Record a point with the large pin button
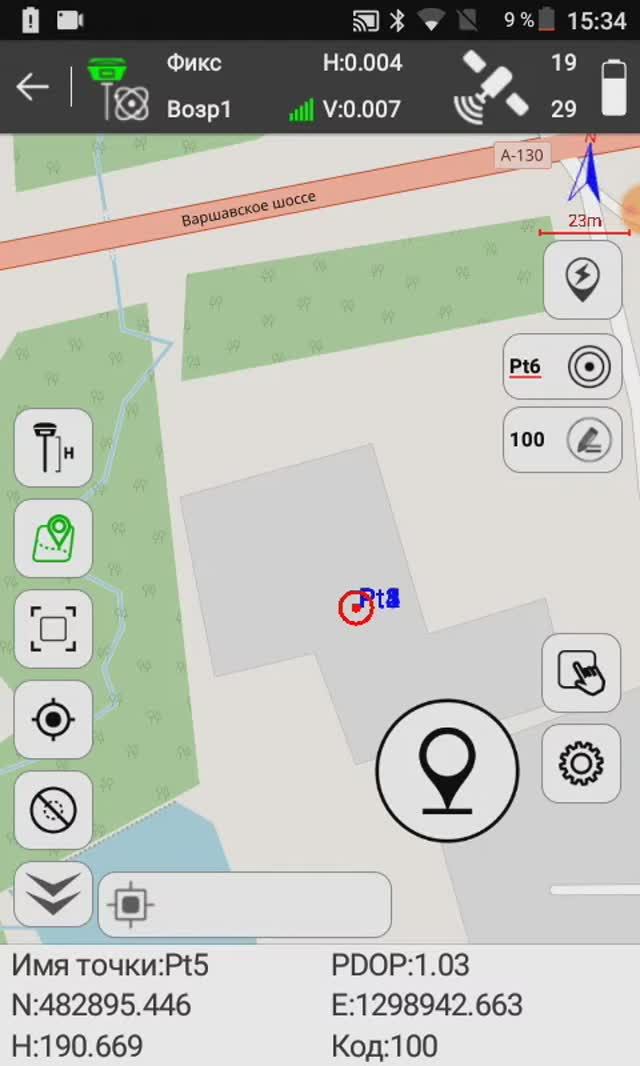Image resolution: width=640 pixels, height=1066 pixels. point(447,771)
